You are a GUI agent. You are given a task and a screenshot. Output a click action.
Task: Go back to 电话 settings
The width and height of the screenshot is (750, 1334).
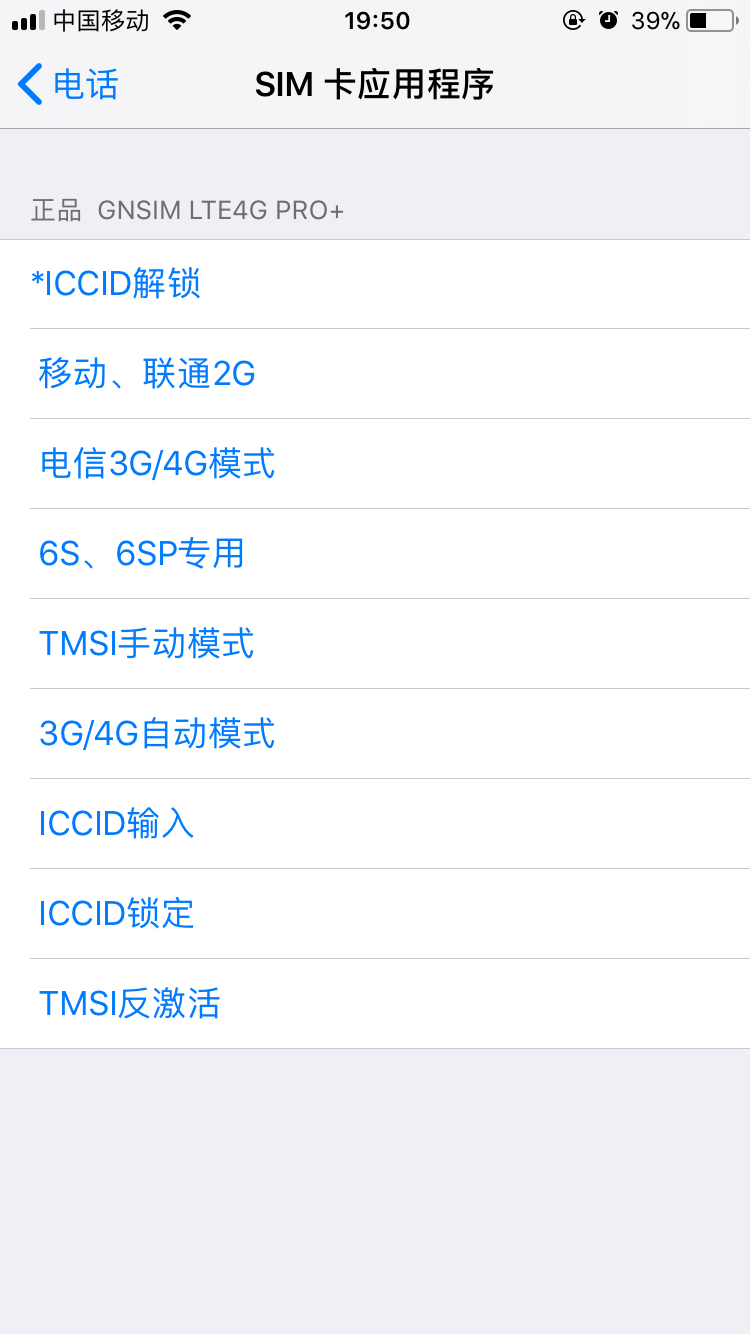coord(68,84)
